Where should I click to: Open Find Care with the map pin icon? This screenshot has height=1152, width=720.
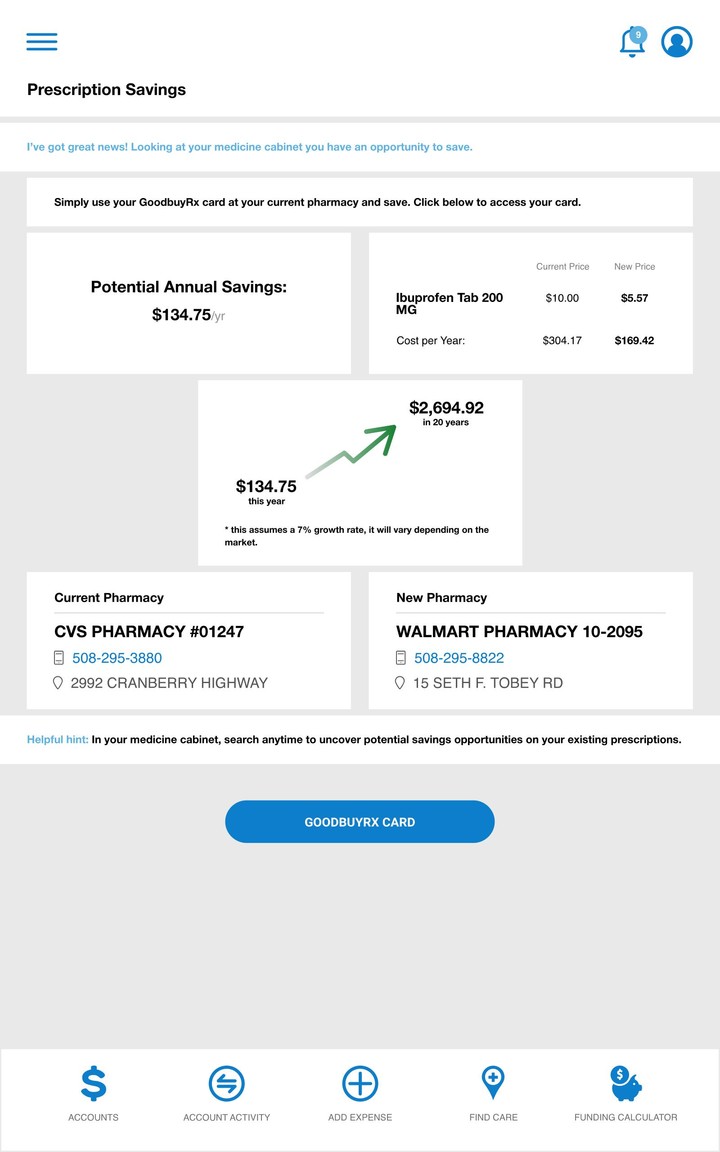(493, 1083)
